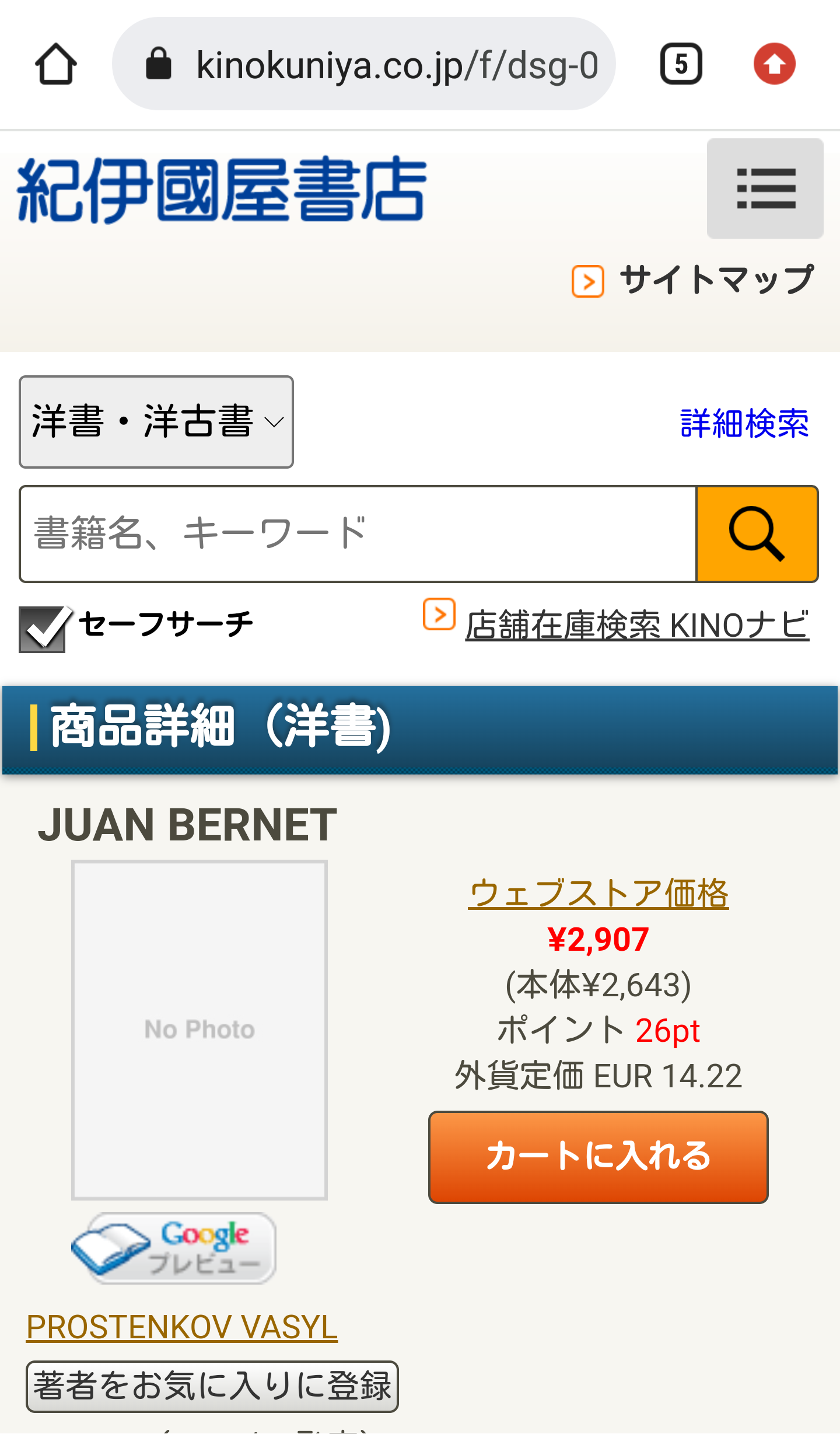Tap the 紀伊國屋書店 logo to go home
Screen dimensions: 840x1434
222,189
